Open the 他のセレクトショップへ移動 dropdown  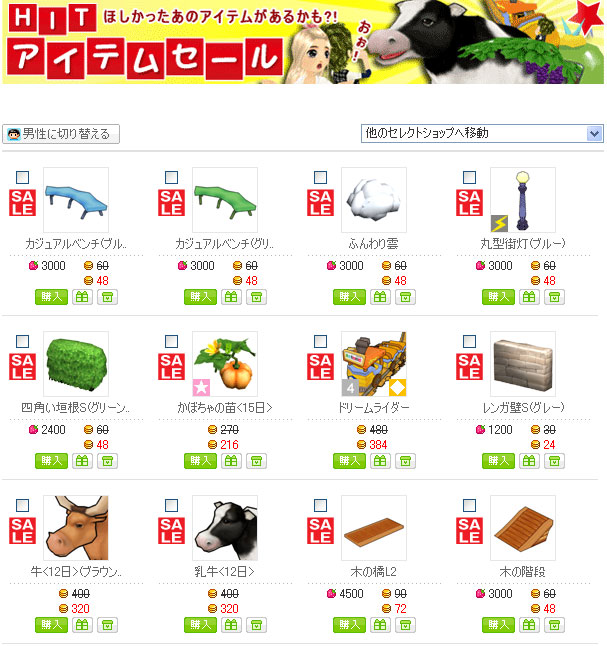pos(482,133)
